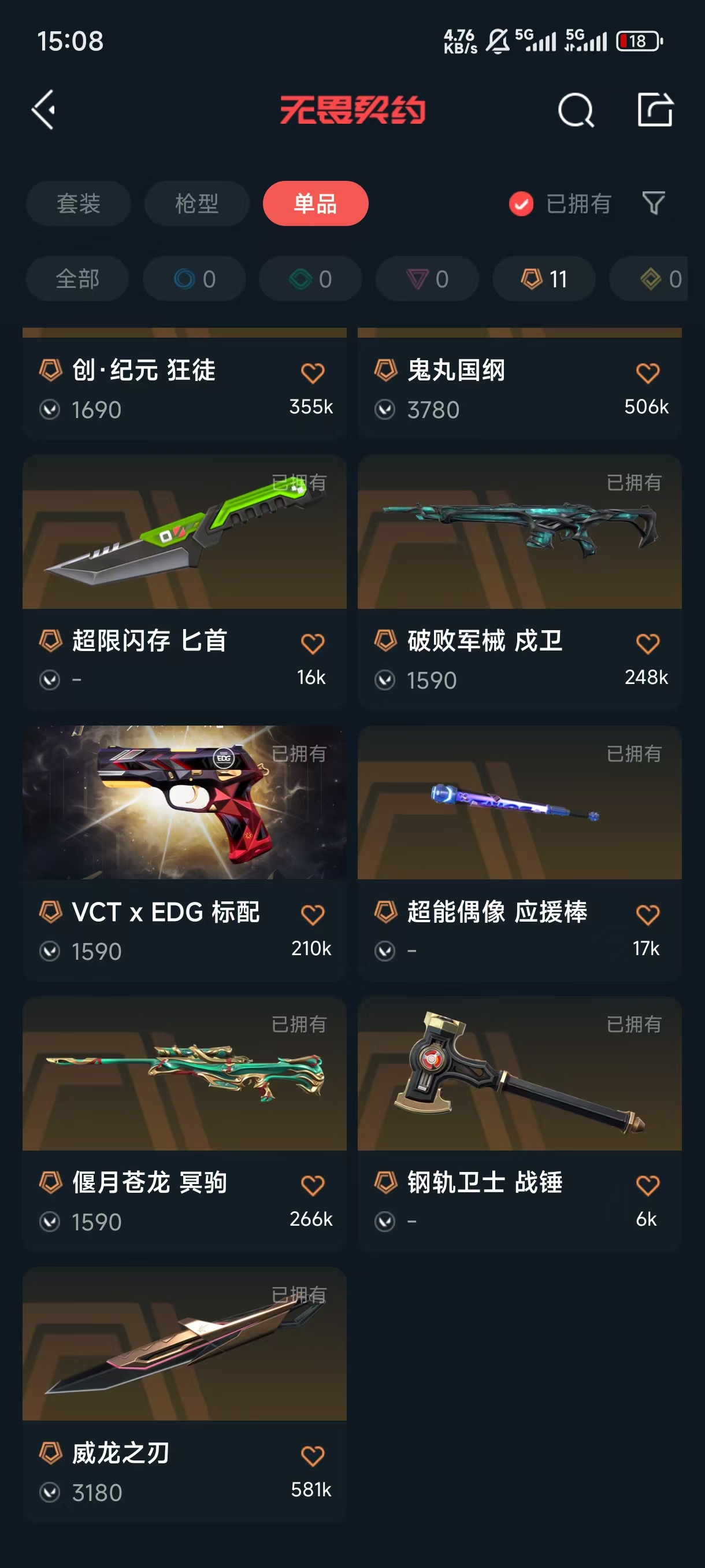Share this page via share icon
Image resolution: width=705 pixels, height=1568 pixels.
click(x=655, y=110)
